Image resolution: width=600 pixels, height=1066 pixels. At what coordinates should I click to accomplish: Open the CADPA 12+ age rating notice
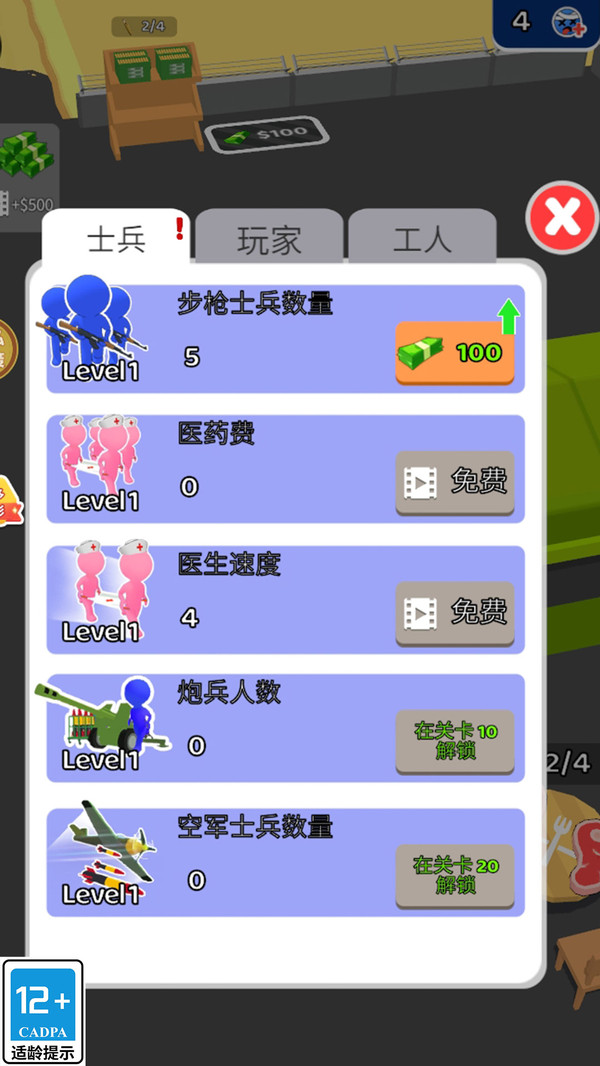43,1011
